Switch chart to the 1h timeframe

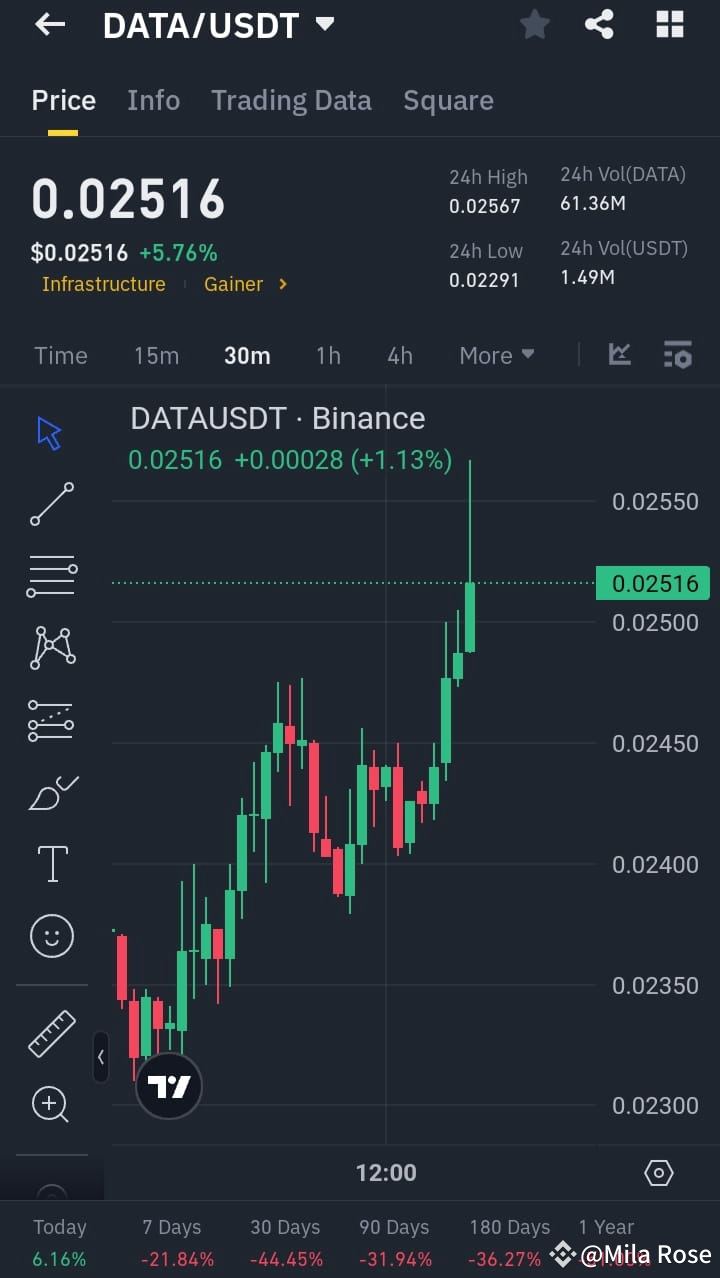[328, 355]
